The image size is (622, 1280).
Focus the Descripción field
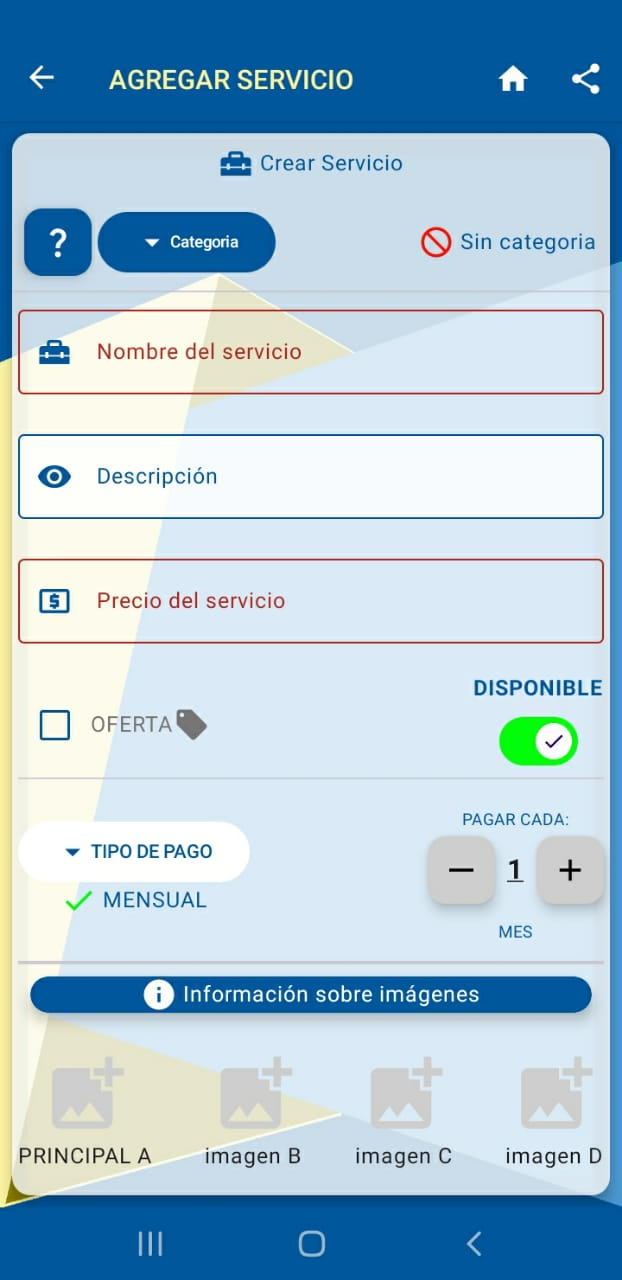pyautogui.click(x=311, y=476)
